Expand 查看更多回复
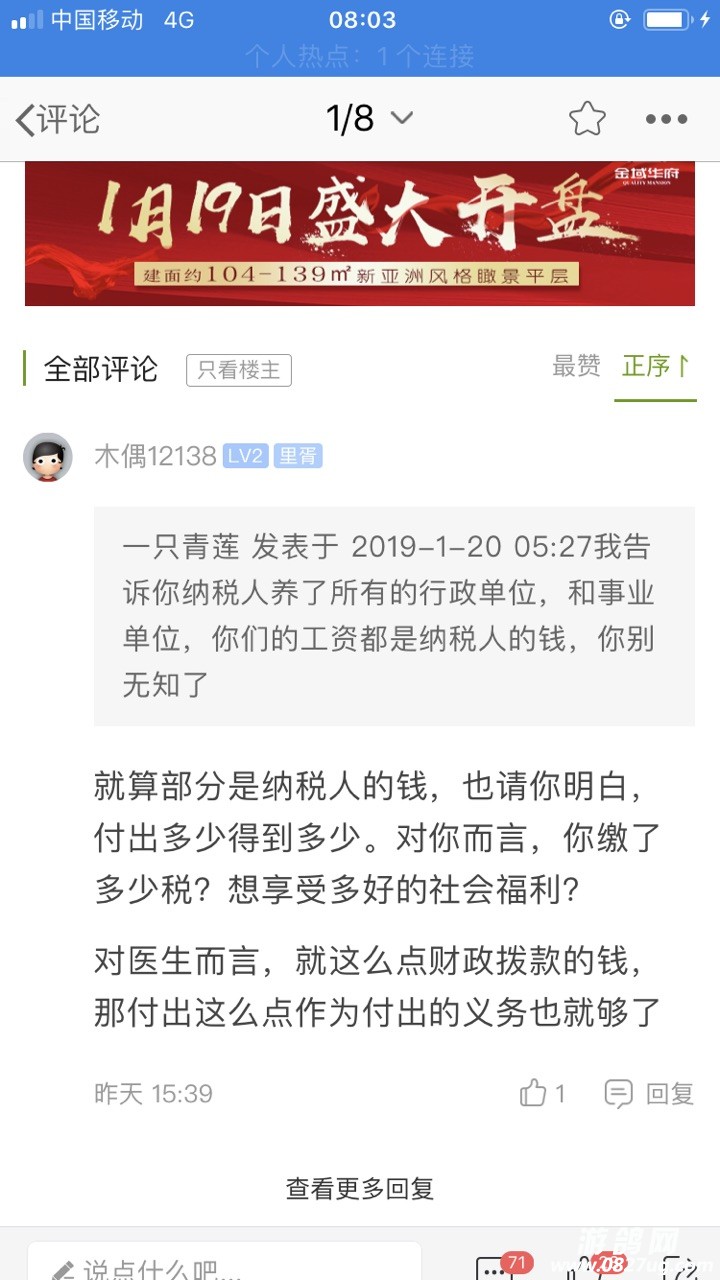The image size is (720, 1280). pyautogui.click(x=359, y=1188)
